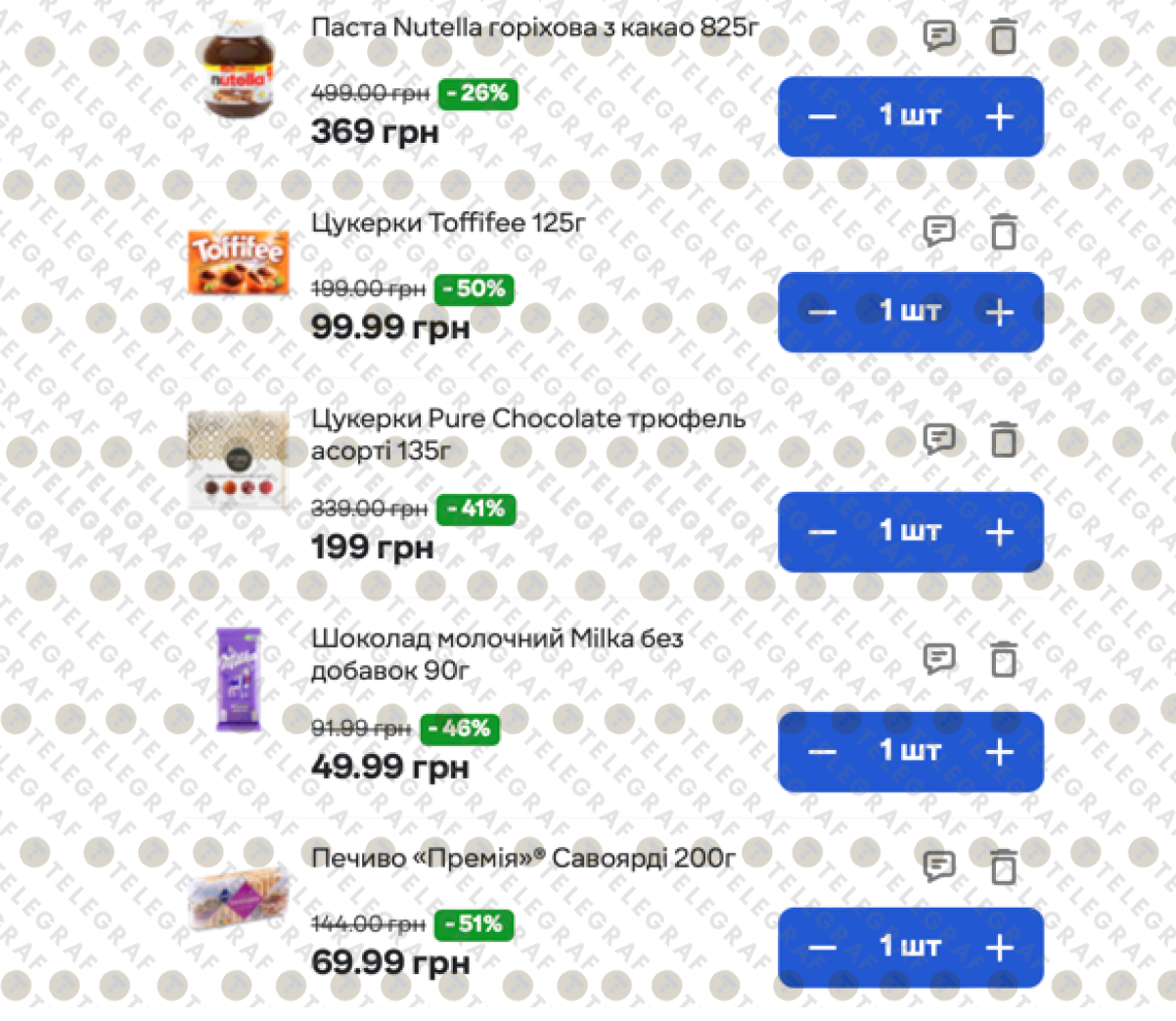Add one more Toffifee 125г
The image size is (1176, 1021).
point(999,313)
